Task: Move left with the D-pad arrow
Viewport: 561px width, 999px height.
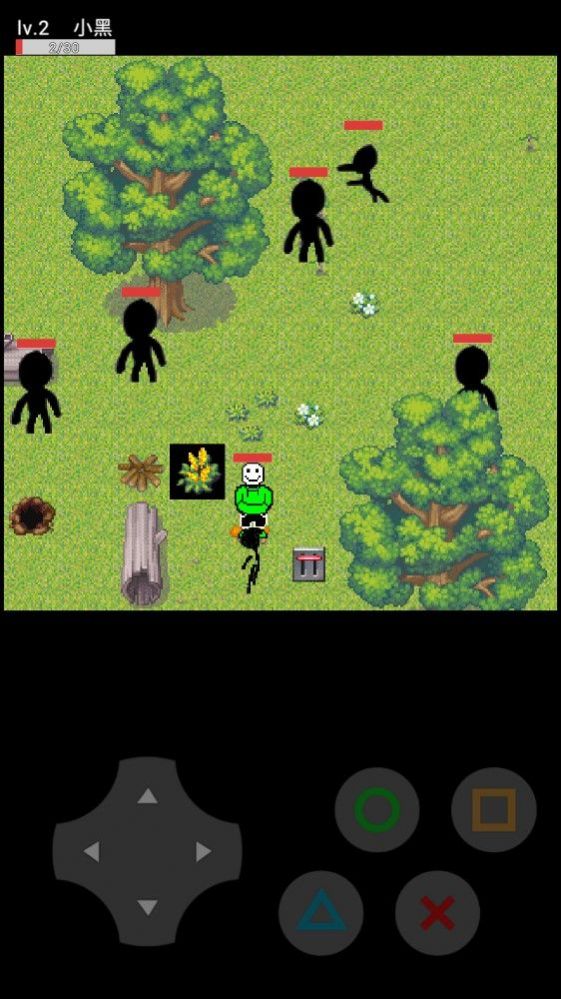Action: point(92,852)
